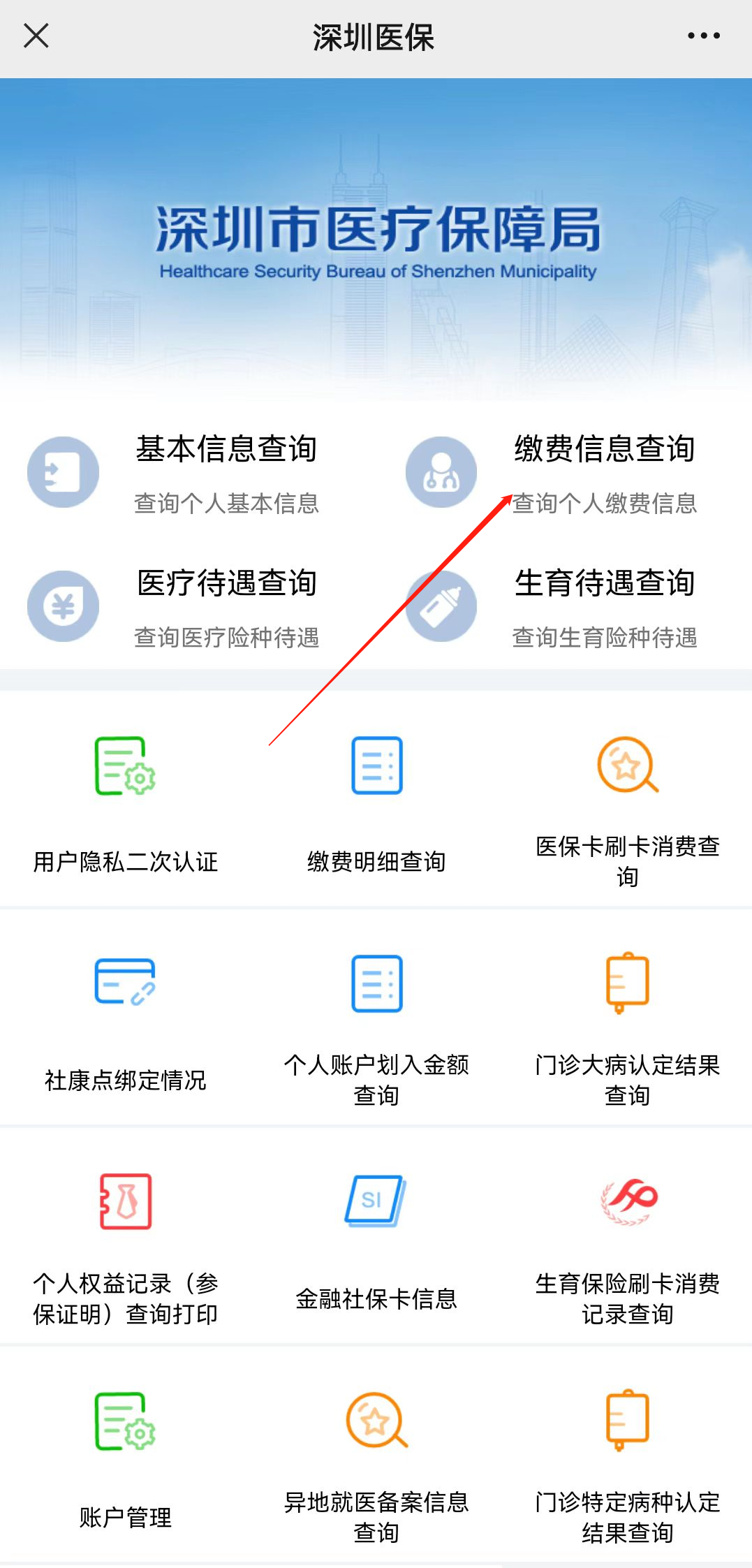The width and height of the screenshot is (752, 1568).
Task: Close the 深圳医保 page
Action: pyautogui.click(x=36, y=36)
